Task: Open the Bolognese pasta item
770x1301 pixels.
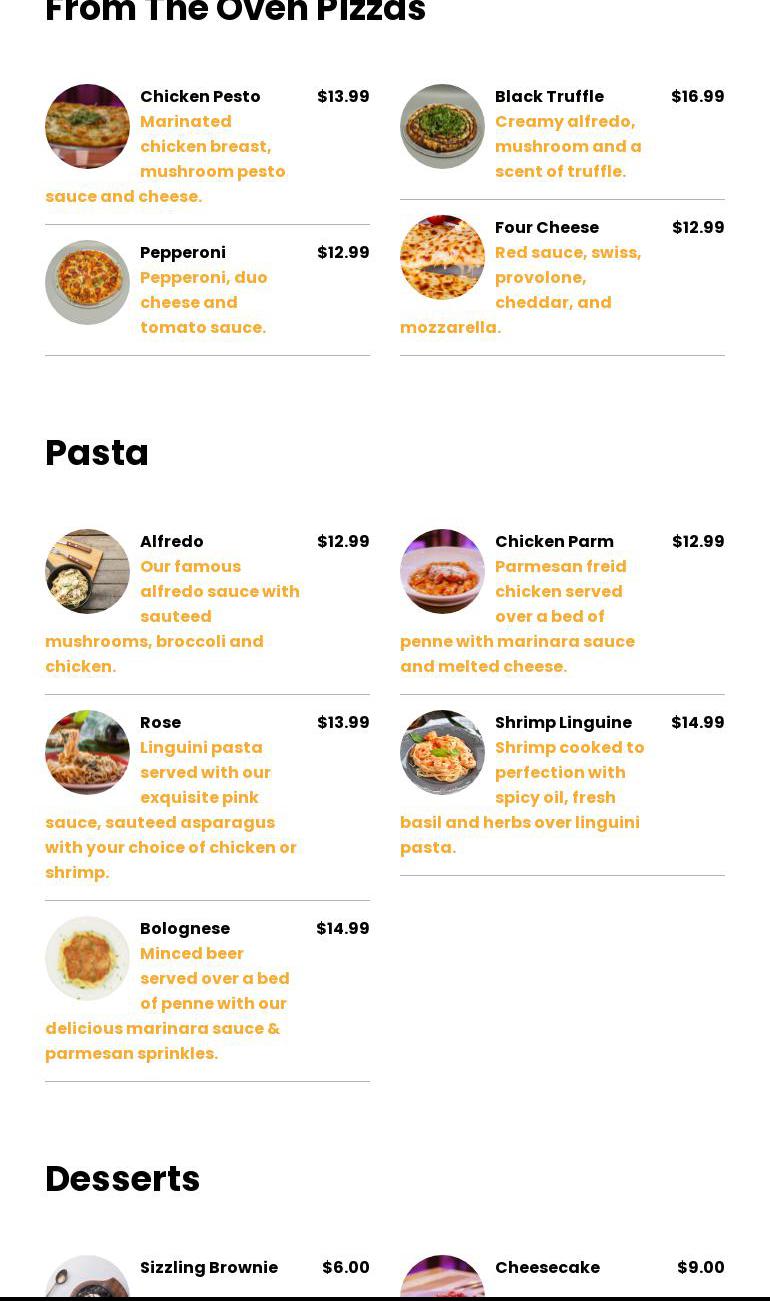Action: point(185,929)
